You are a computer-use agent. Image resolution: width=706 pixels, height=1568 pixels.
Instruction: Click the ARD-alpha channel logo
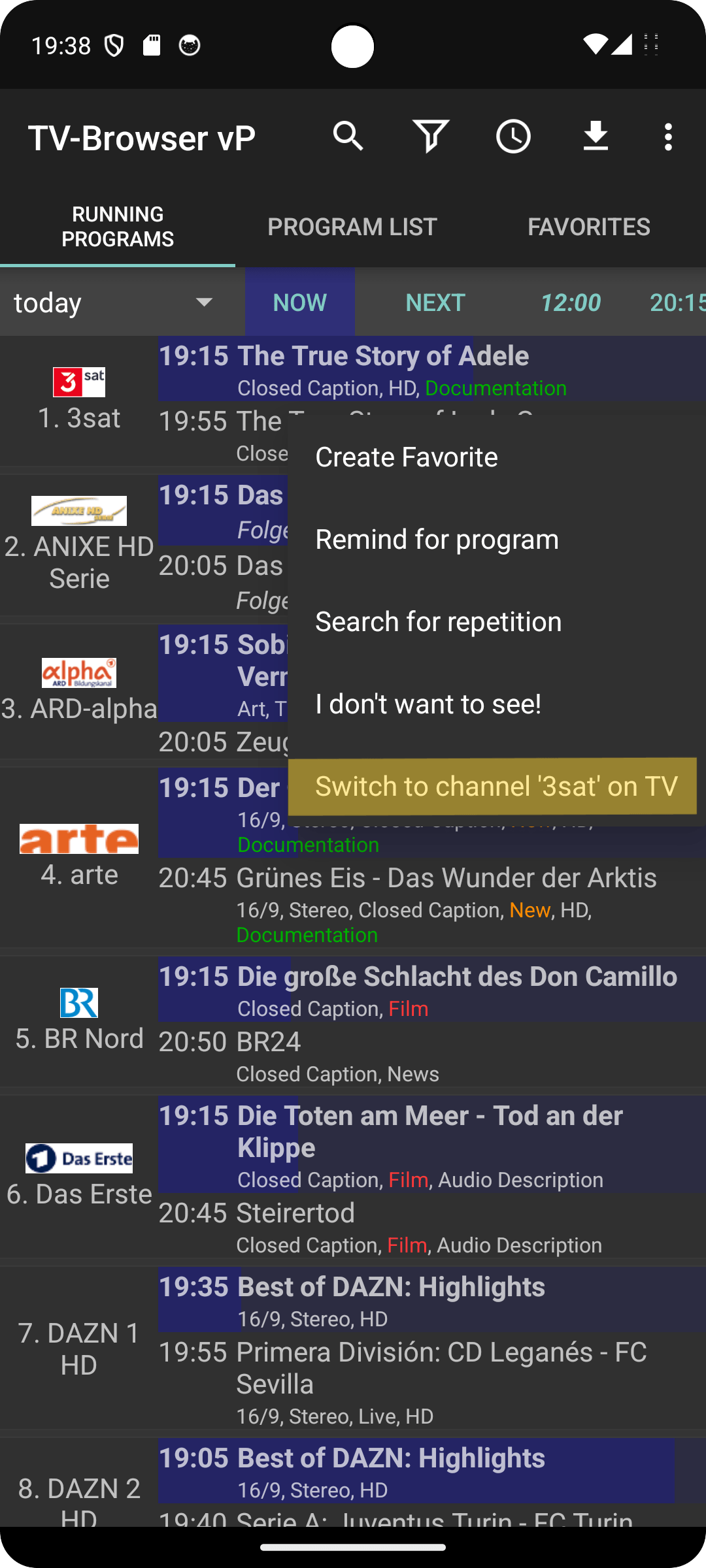click(78, 673)
